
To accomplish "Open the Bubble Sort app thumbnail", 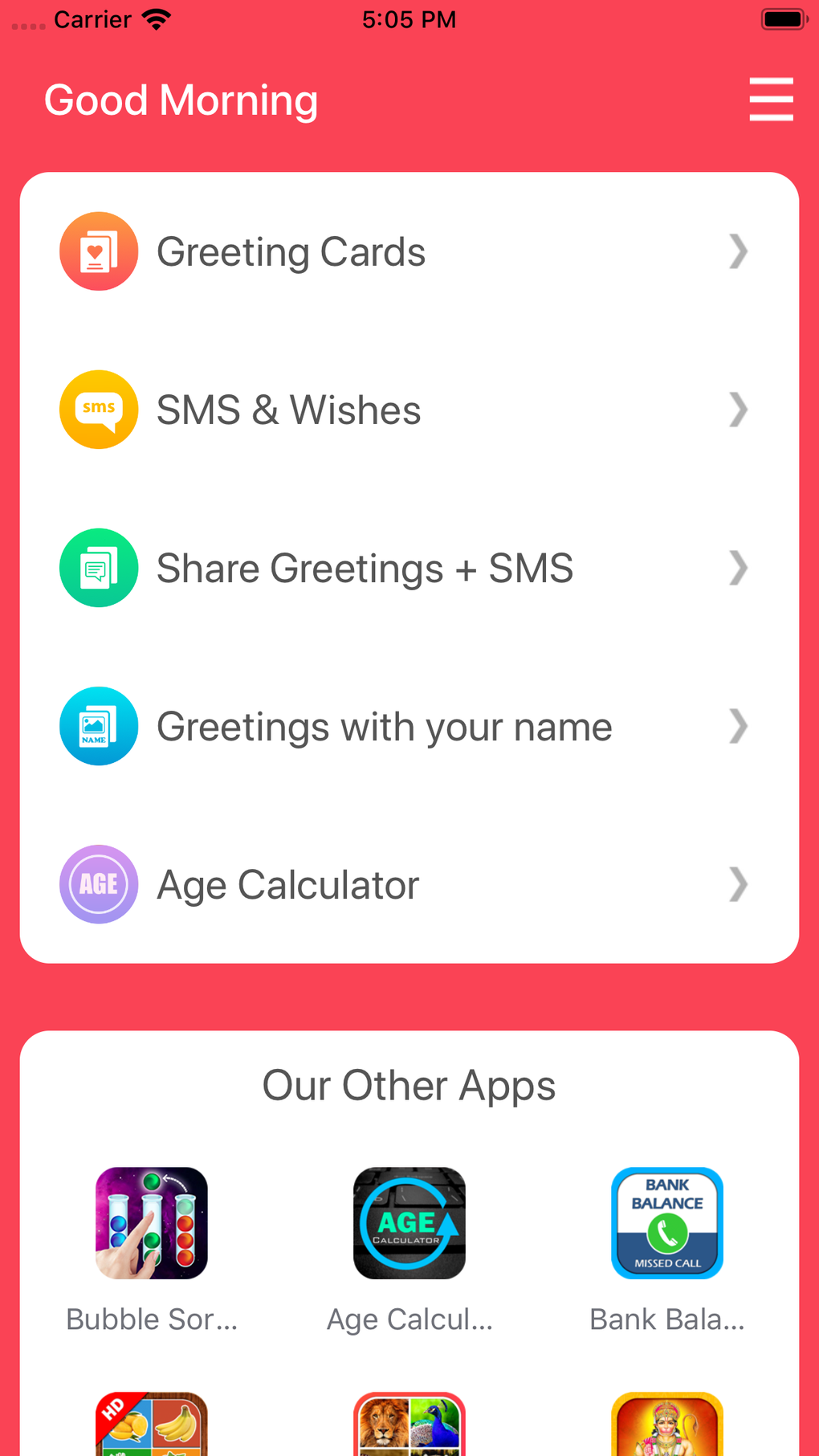I will [x=151, y=1223].
